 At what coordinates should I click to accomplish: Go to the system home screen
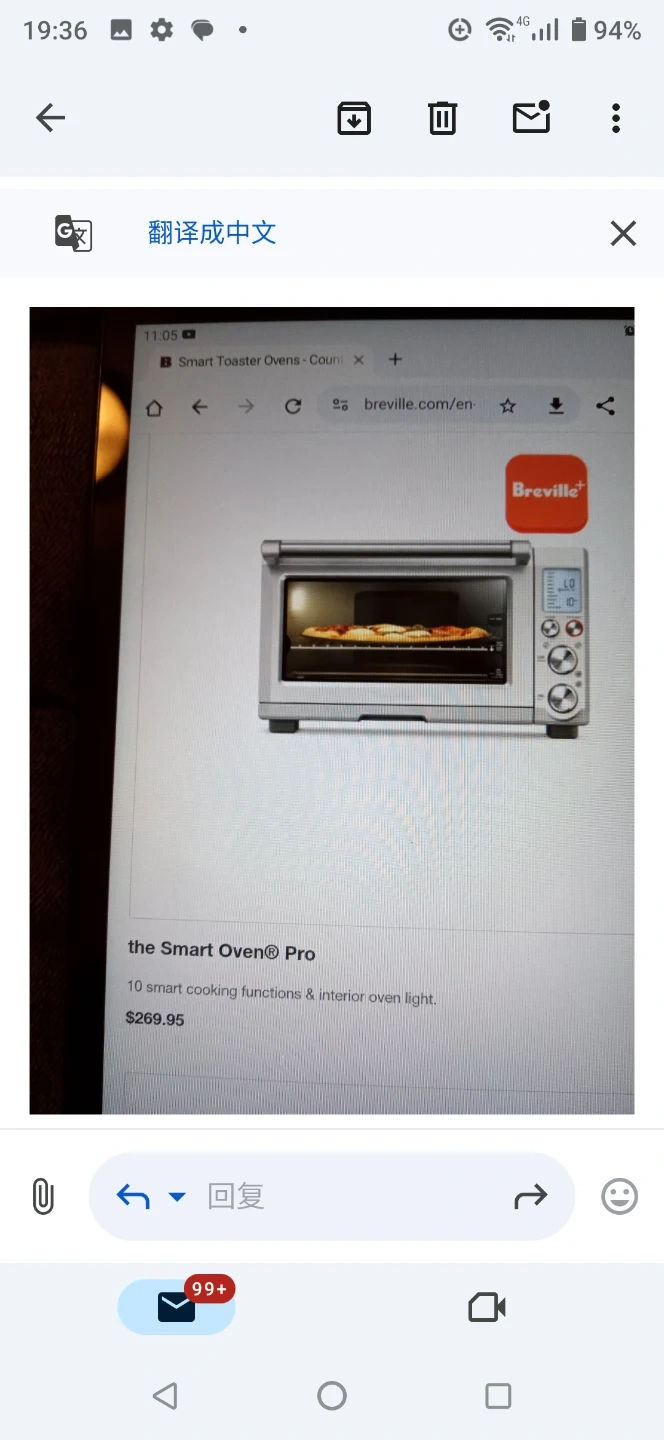[x=332, y=1396]
